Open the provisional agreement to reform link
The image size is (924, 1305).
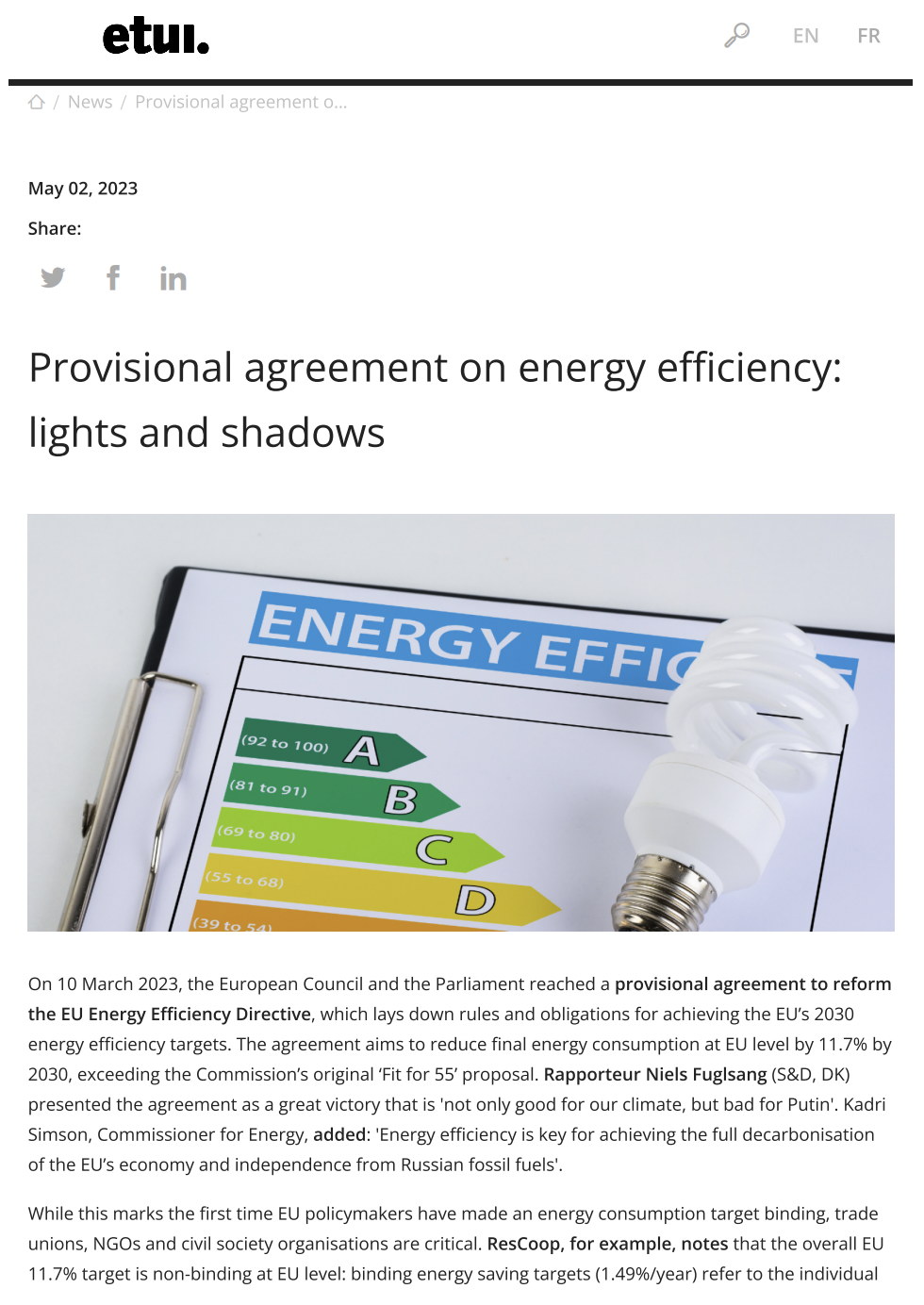click(751, 983)
